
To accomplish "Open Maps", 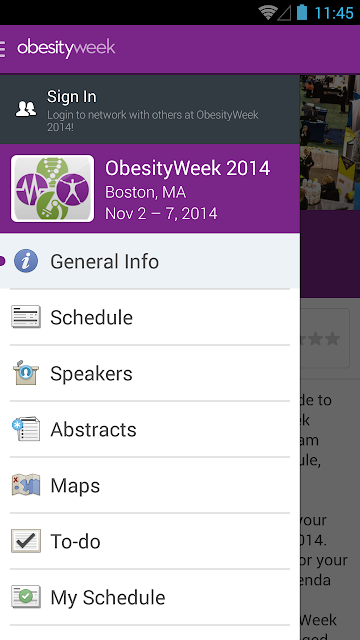I will point(150,485).
